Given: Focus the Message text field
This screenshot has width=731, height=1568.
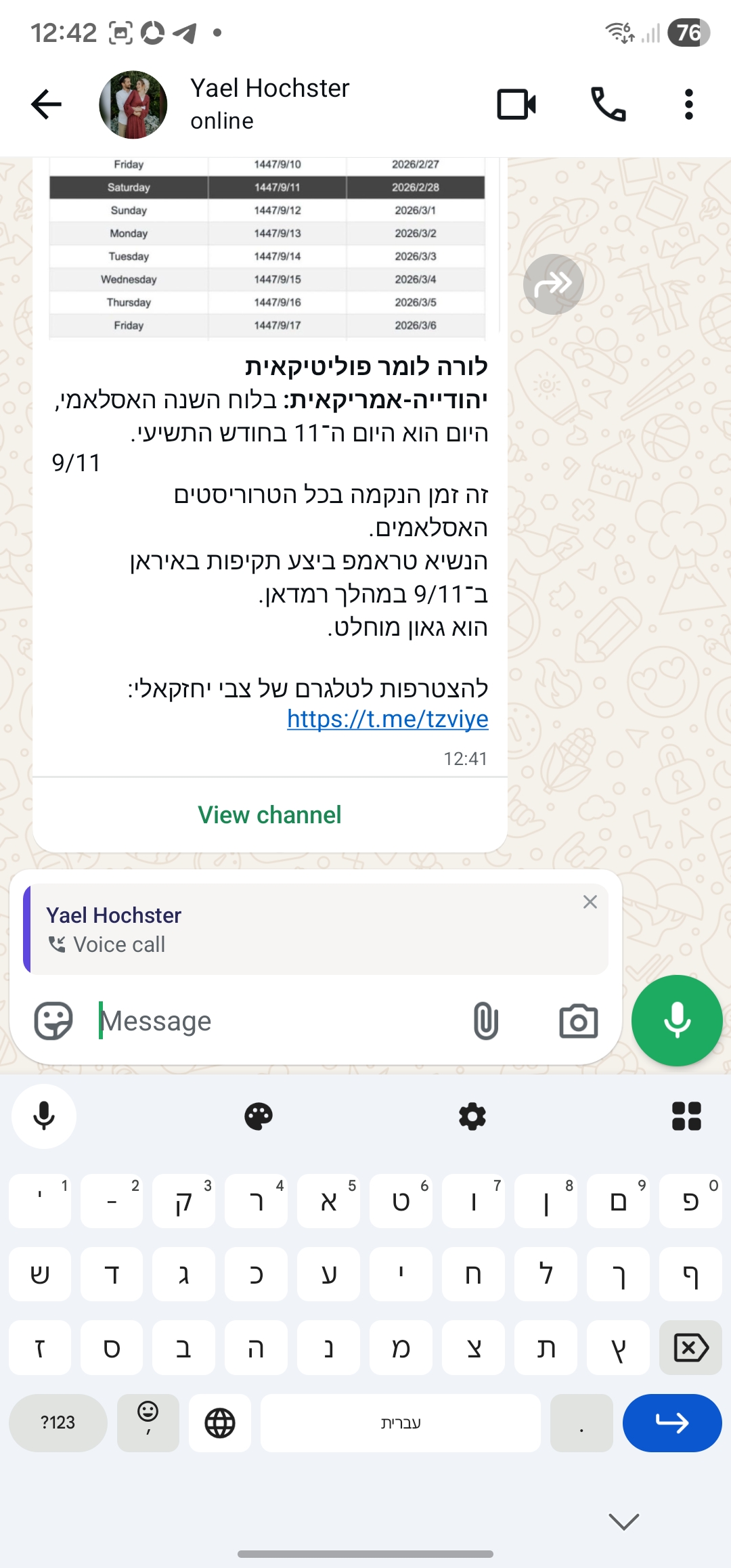Looking at the screenshot, I should tap(271, 1021).
